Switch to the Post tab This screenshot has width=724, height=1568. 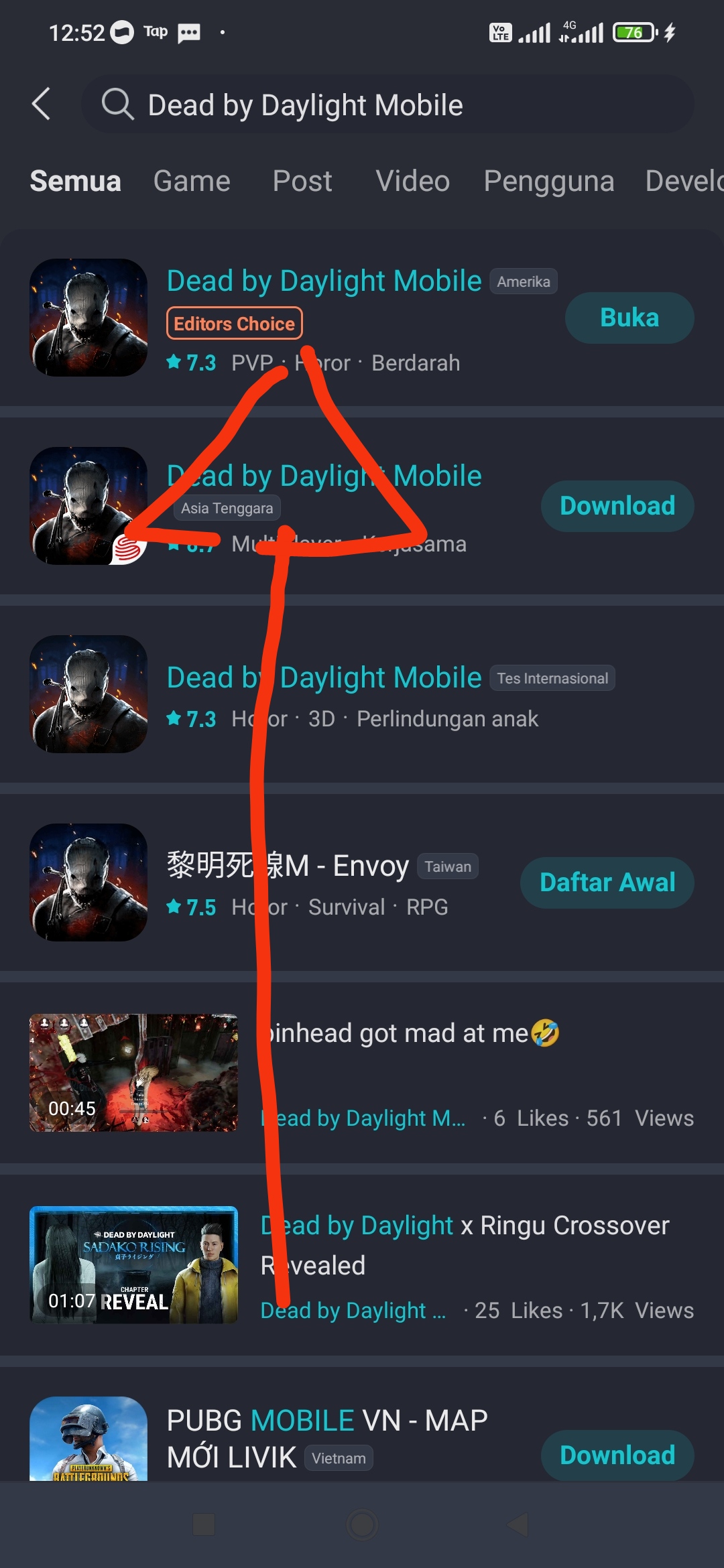coord(302,181)
